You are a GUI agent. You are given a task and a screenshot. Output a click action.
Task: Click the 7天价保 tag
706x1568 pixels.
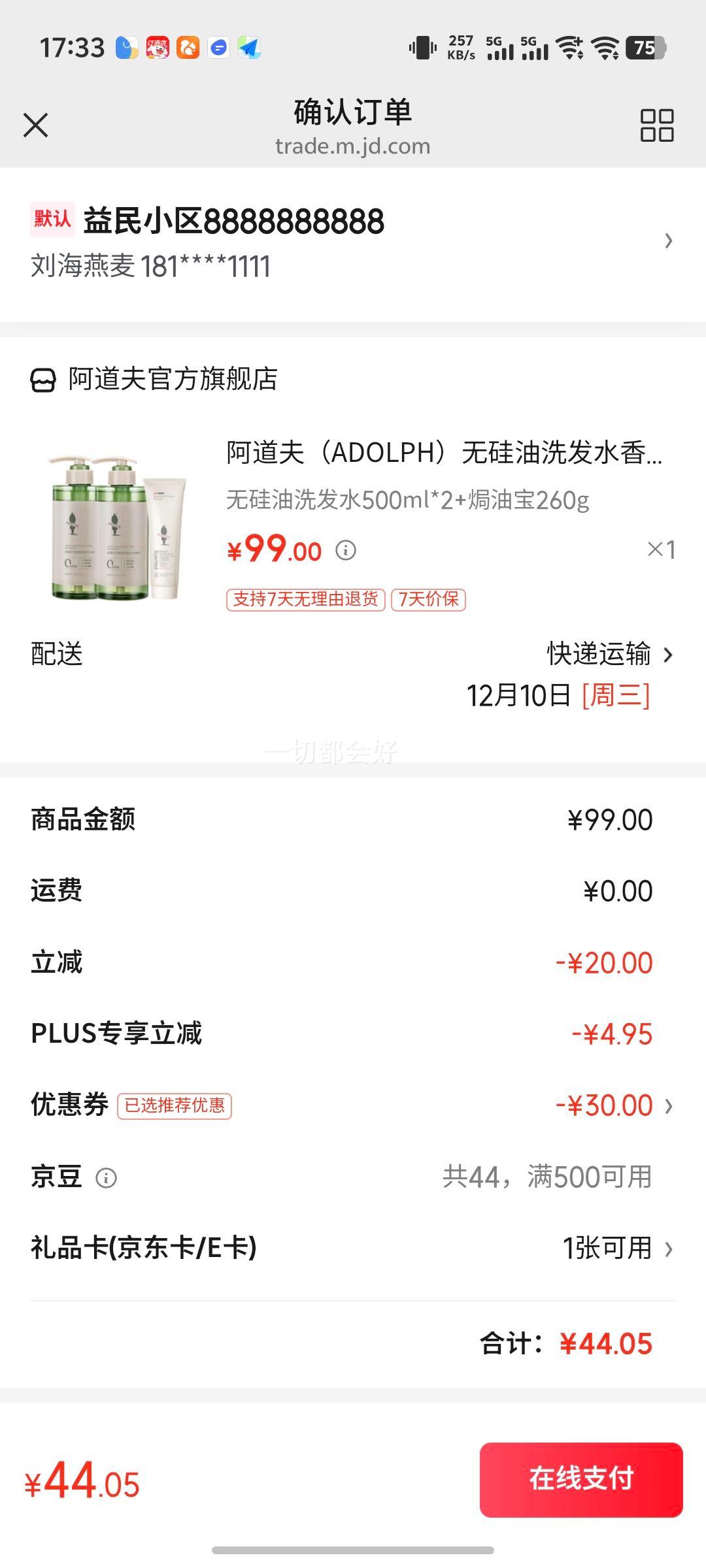(x=429, y=599)
